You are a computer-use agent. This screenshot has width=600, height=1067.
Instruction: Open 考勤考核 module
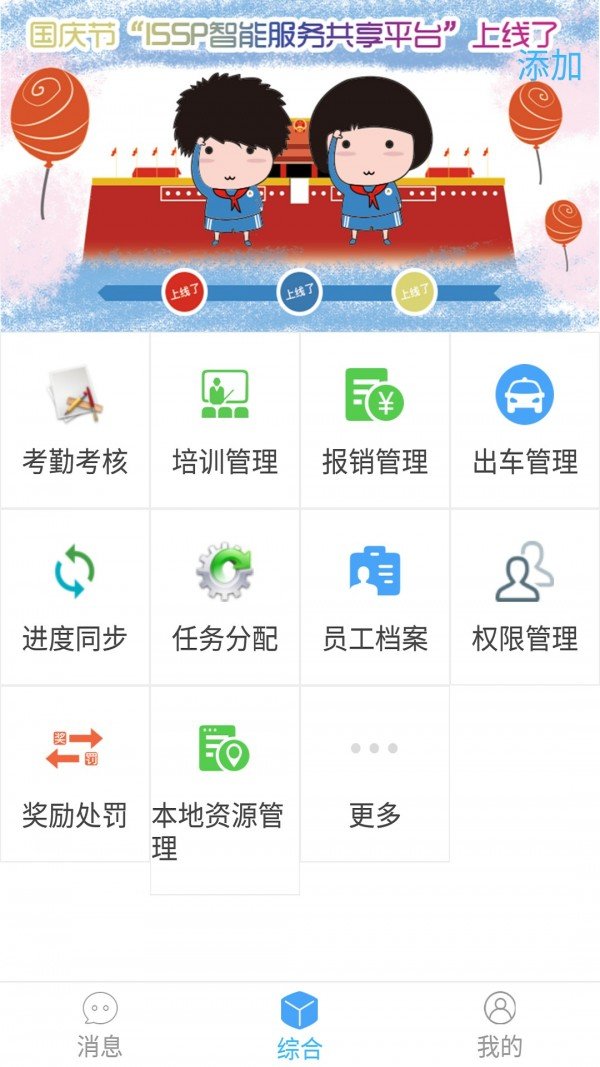click(75, 420)
